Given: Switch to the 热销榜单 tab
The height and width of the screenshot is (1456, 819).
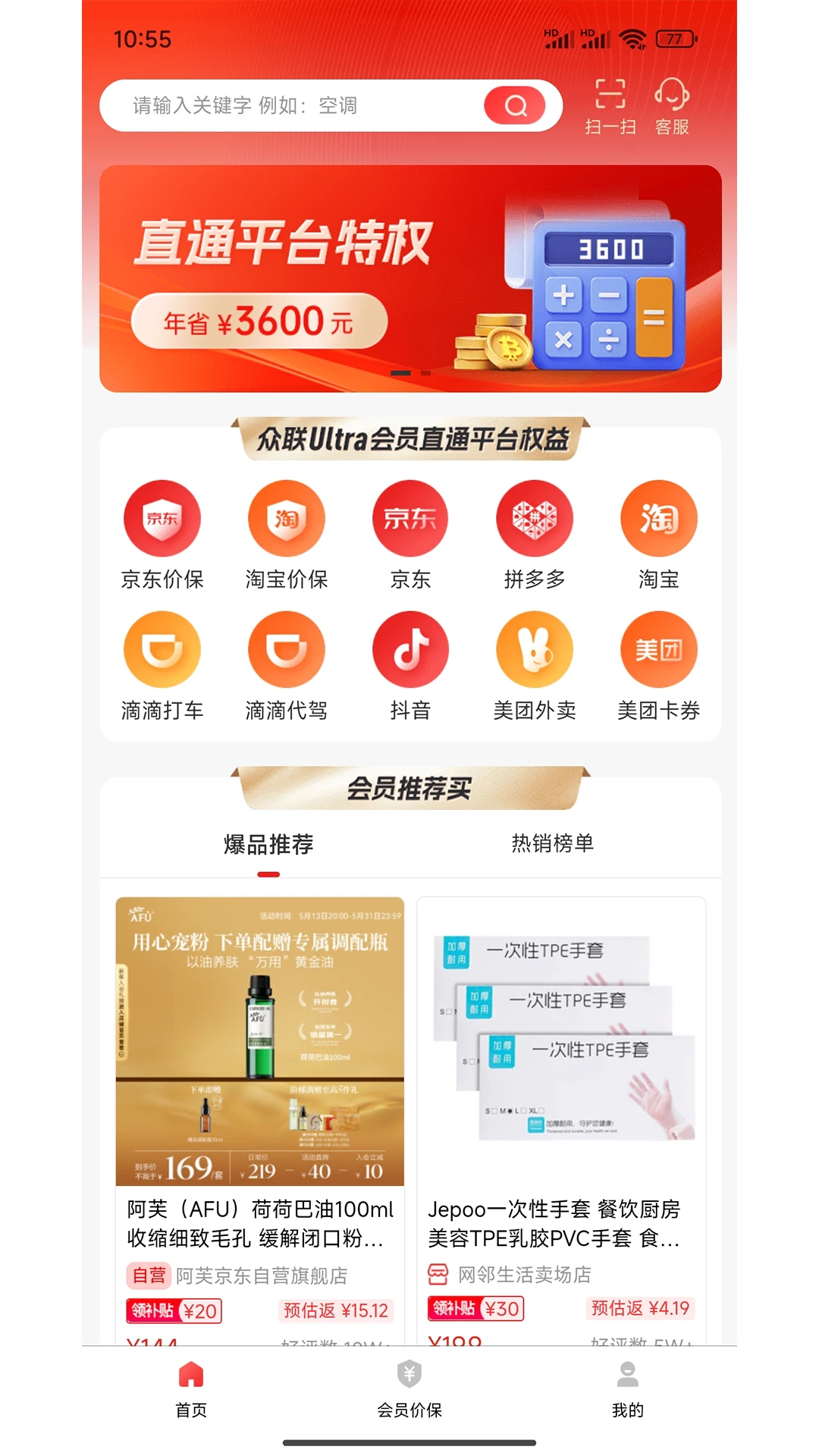Looking at the screenshot, I should (x=552, y=843).
